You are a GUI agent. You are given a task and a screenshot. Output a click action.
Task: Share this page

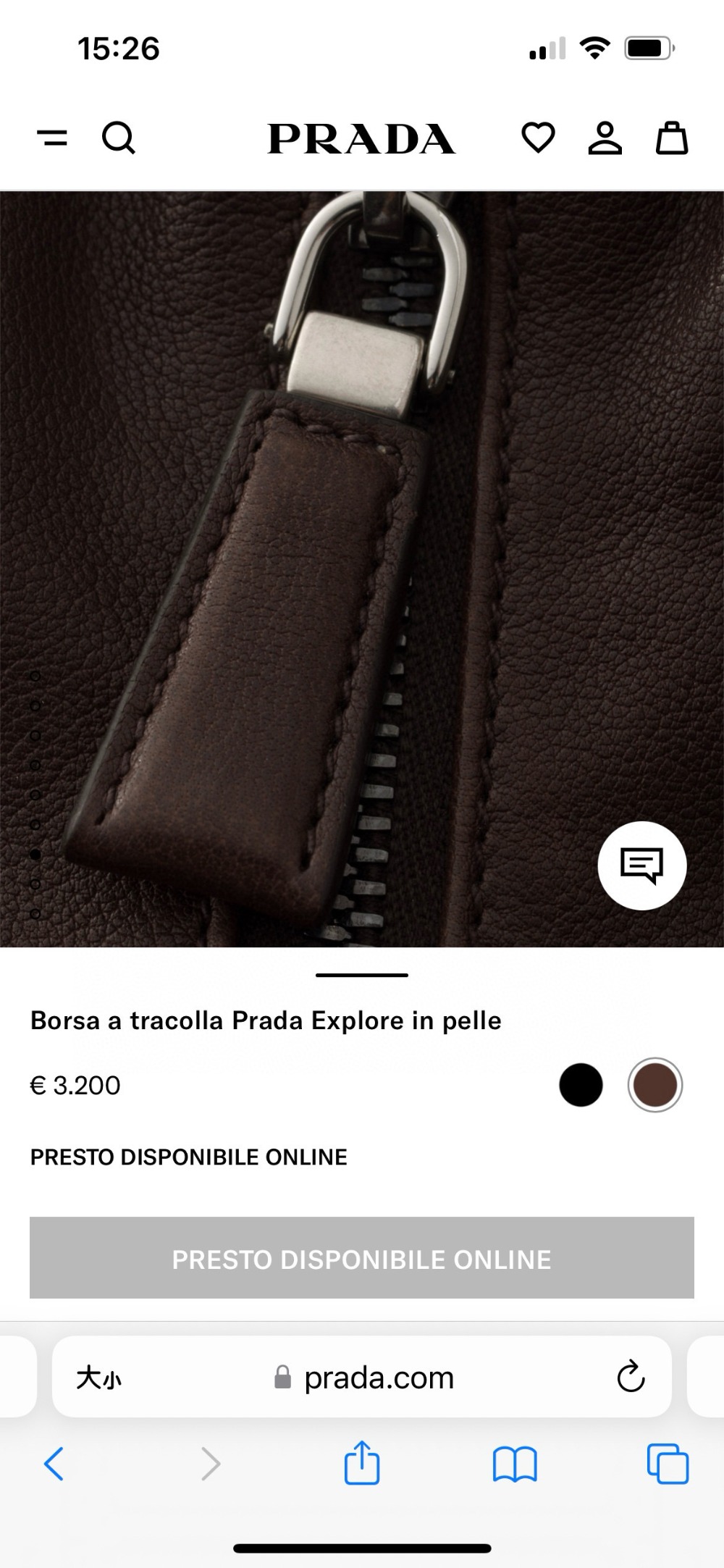pos(361,1464)
